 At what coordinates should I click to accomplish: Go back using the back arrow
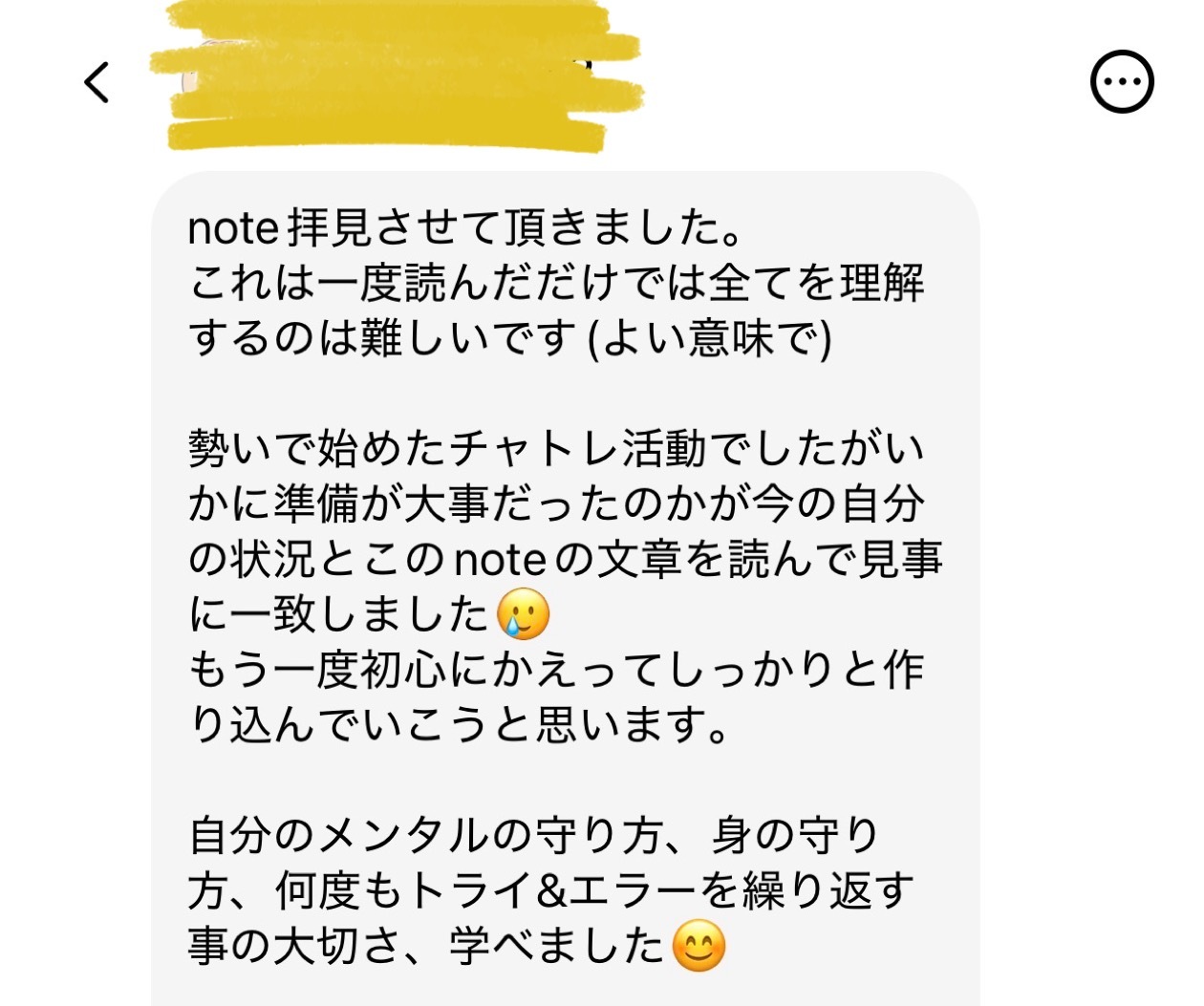point(97,82)
